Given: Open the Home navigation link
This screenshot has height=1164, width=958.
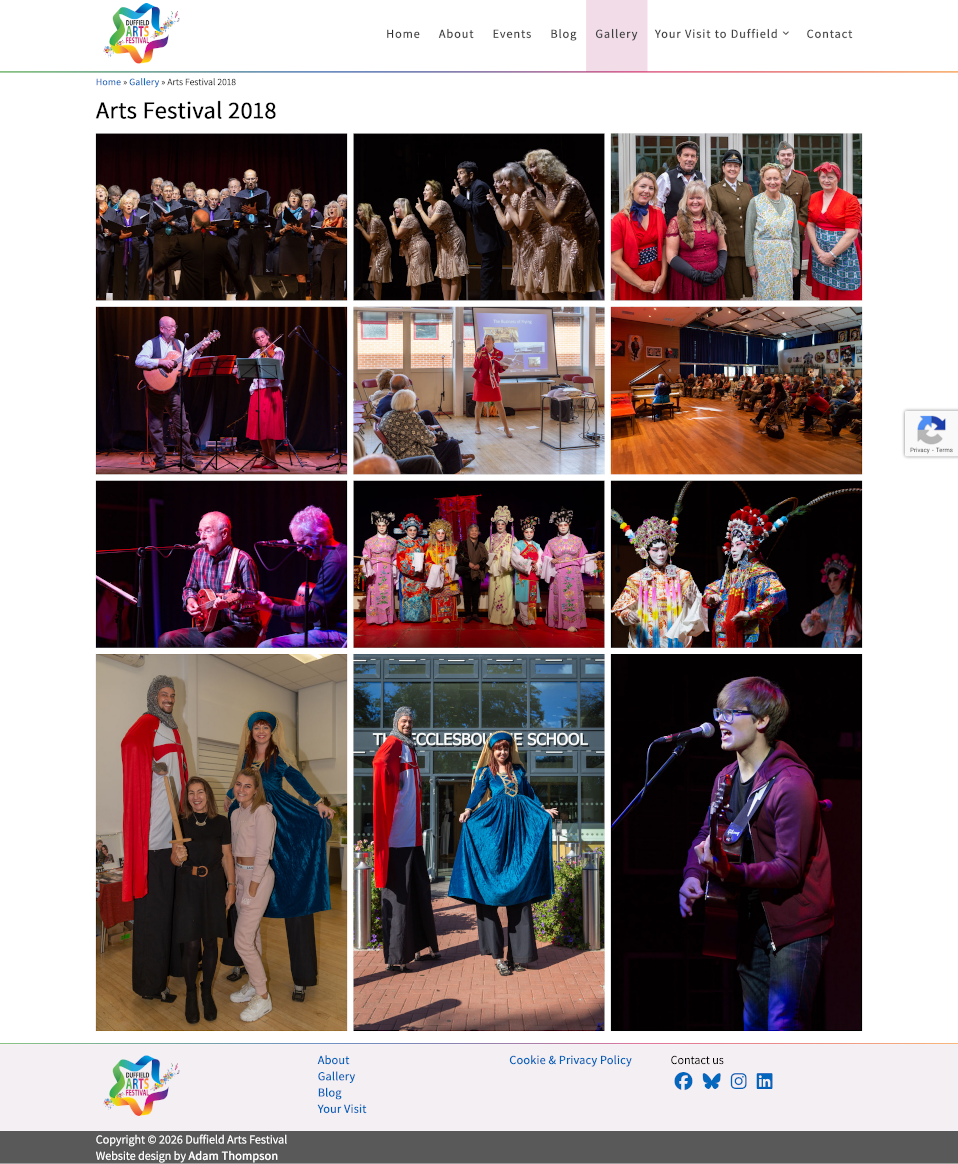Looking at the screenshot, I should point(403,34).
